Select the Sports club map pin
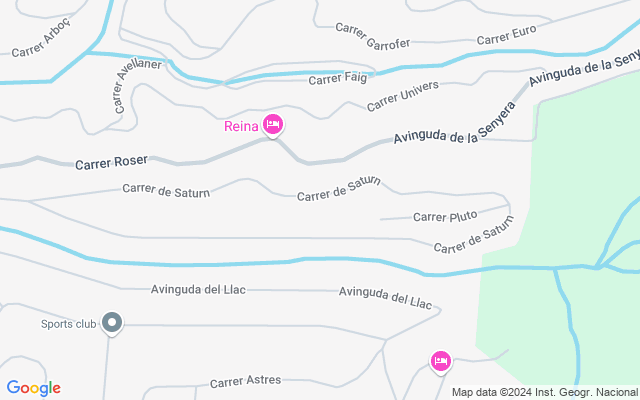 [113, 323]
